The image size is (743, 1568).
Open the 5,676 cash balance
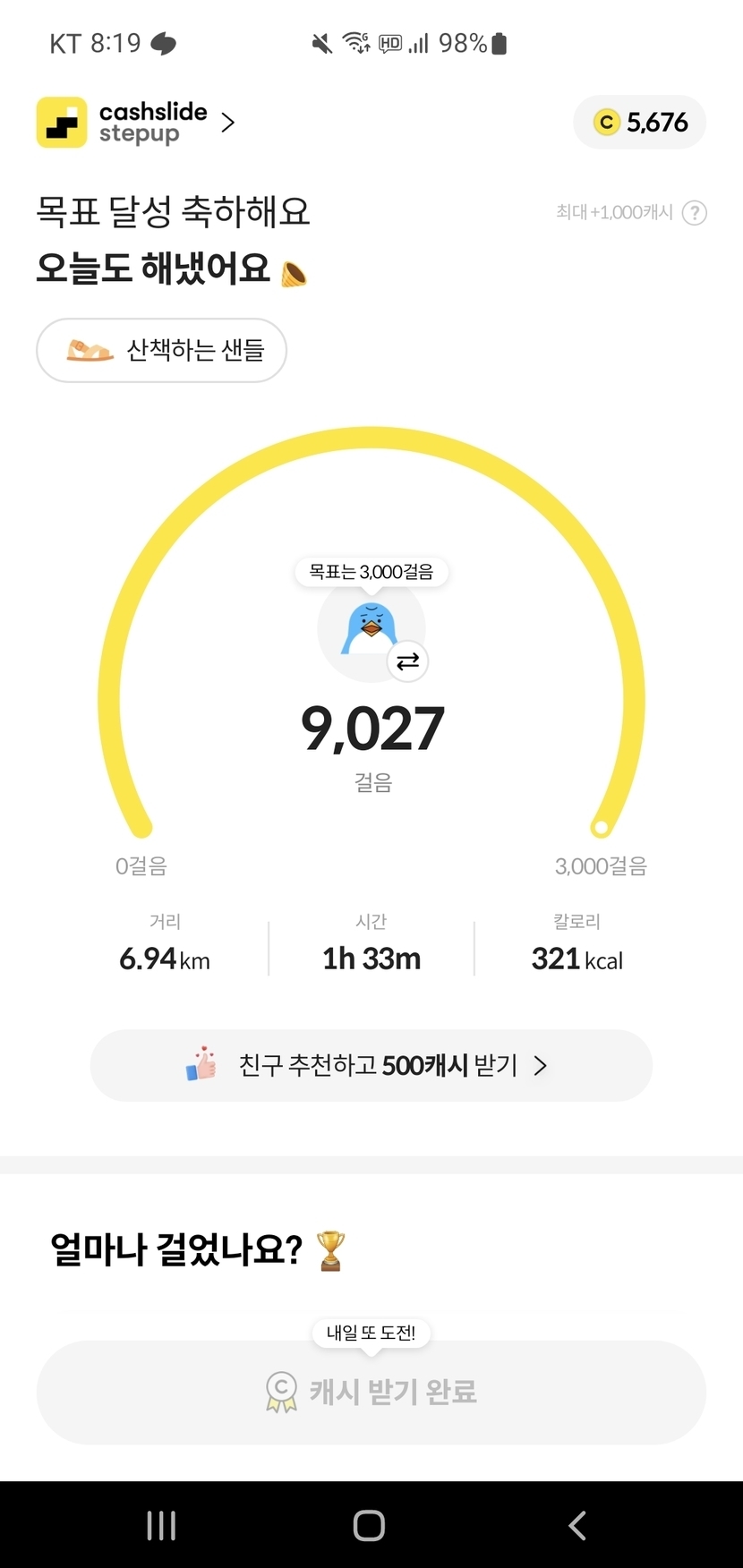[640, 123]
